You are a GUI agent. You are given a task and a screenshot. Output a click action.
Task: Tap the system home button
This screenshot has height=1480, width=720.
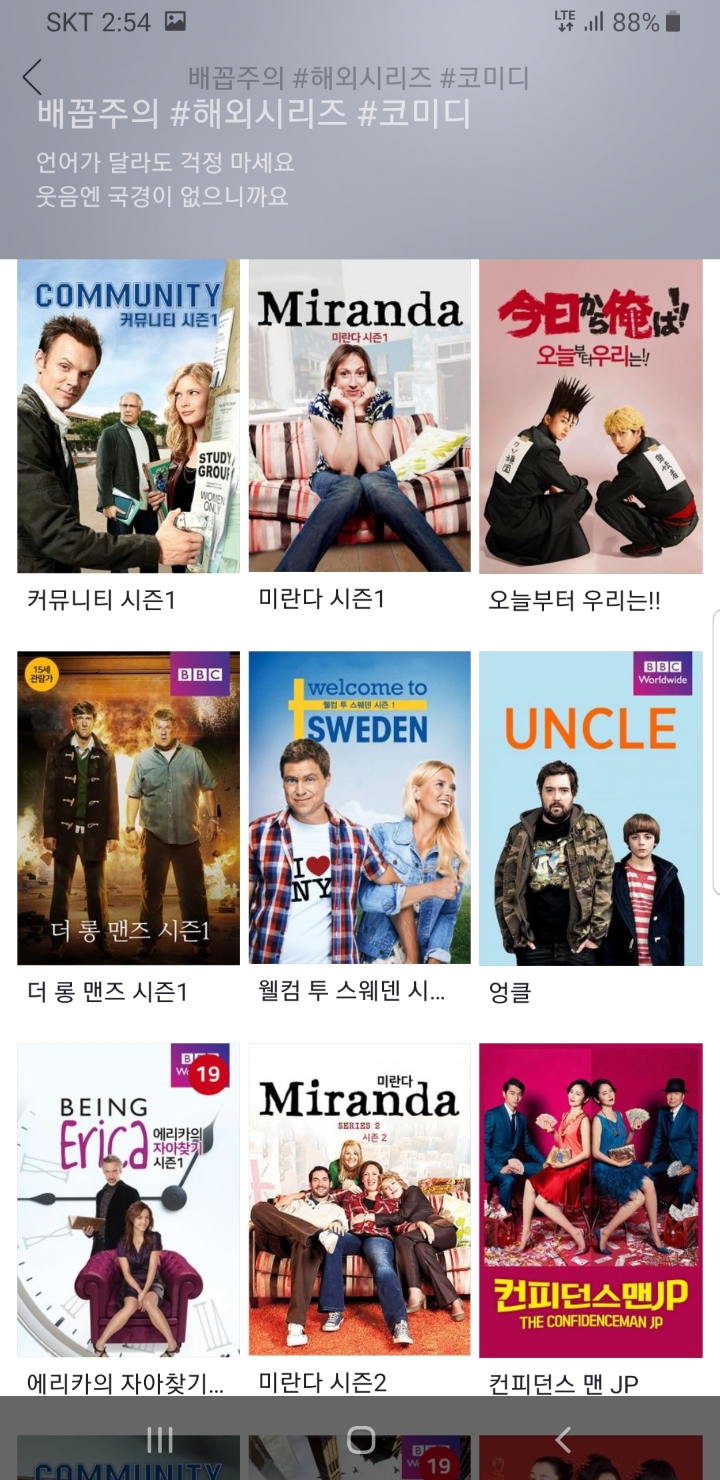click(360, 1439)
